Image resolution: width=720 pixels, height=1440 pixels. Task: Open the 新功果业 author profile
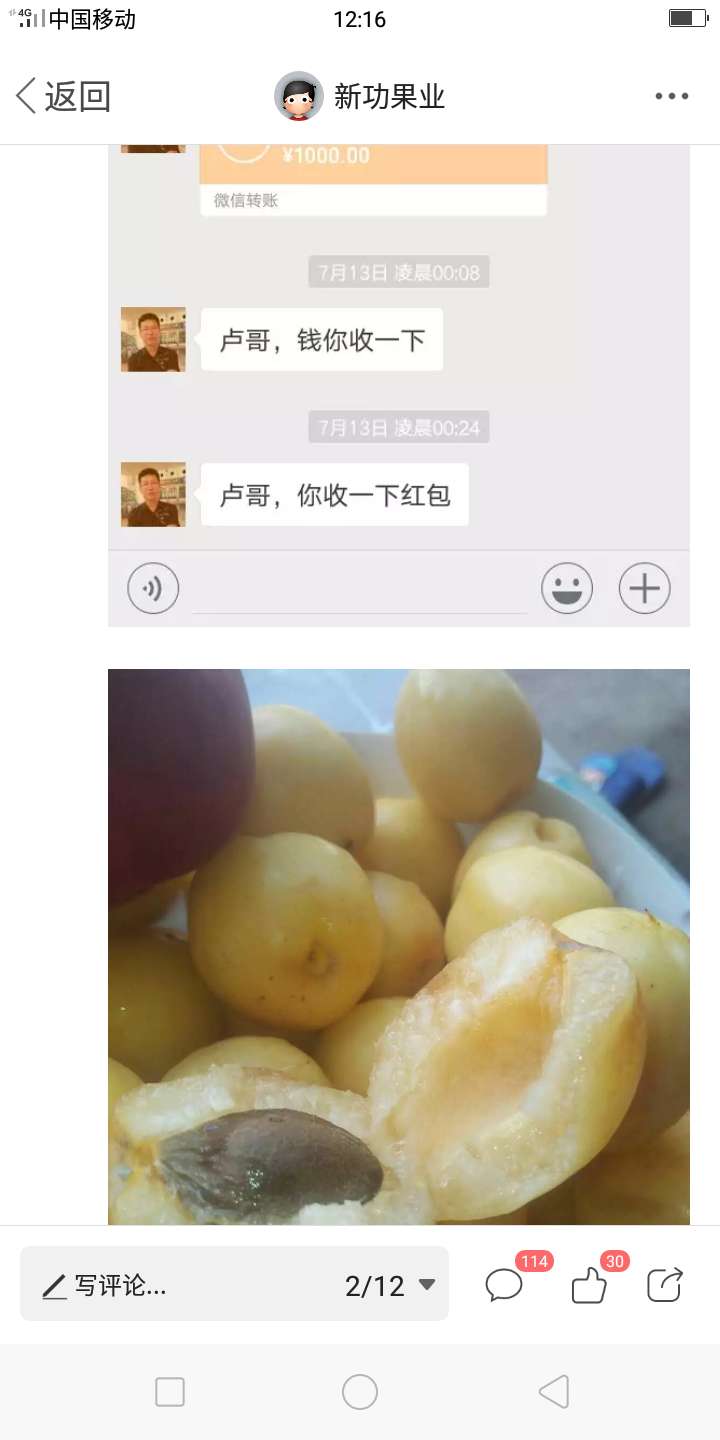coord(360,97)
